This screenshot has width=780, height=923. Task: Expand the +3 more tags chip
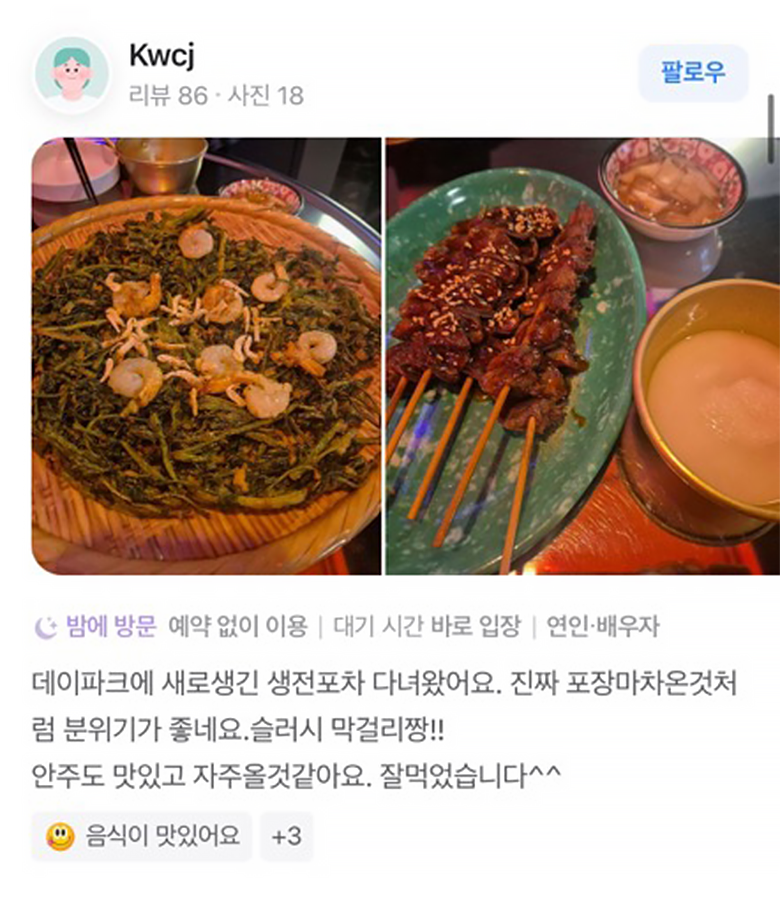pos(286,836)
